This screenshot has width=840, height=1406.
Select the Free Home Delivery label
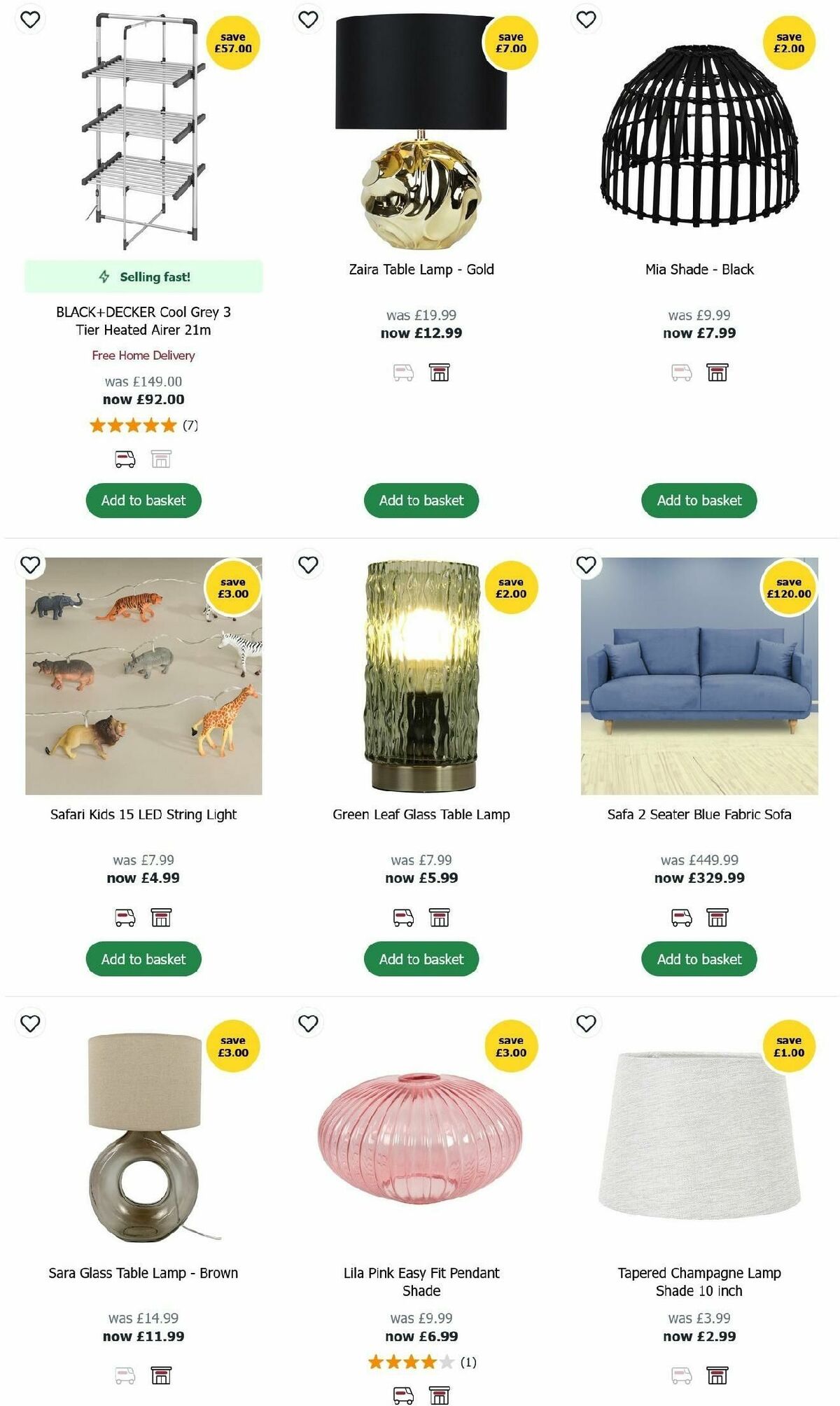coord(142,356)
